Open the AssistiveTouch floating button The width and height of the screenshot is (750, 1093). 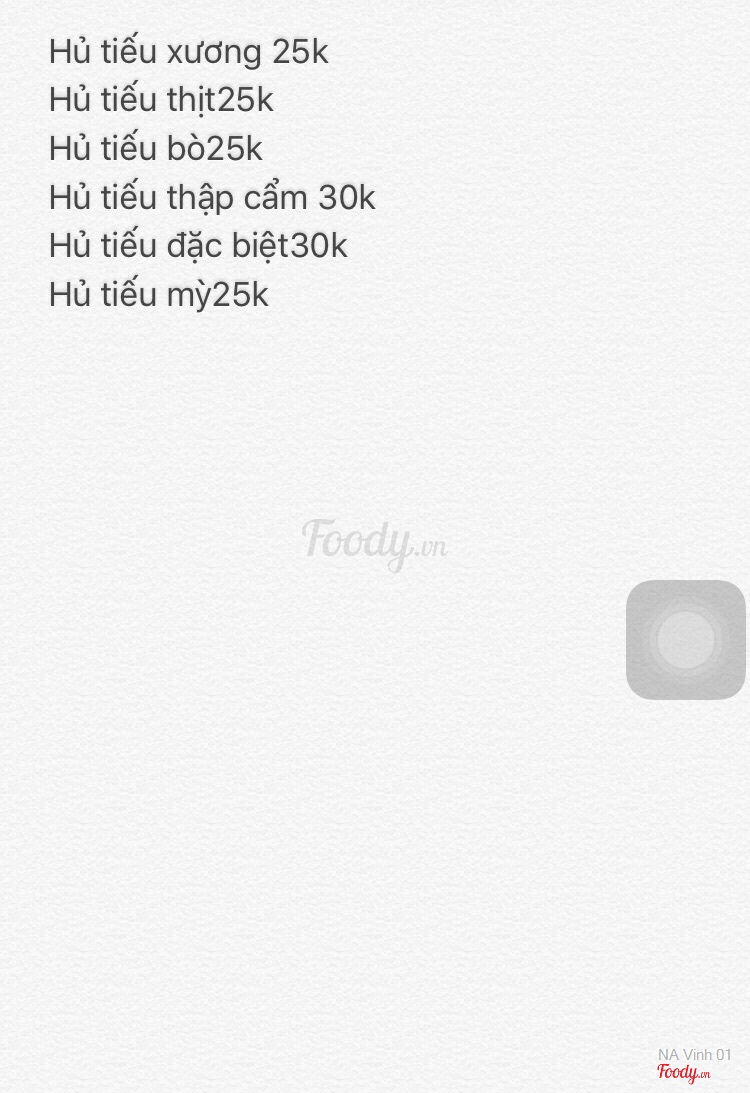pos(686,640)
